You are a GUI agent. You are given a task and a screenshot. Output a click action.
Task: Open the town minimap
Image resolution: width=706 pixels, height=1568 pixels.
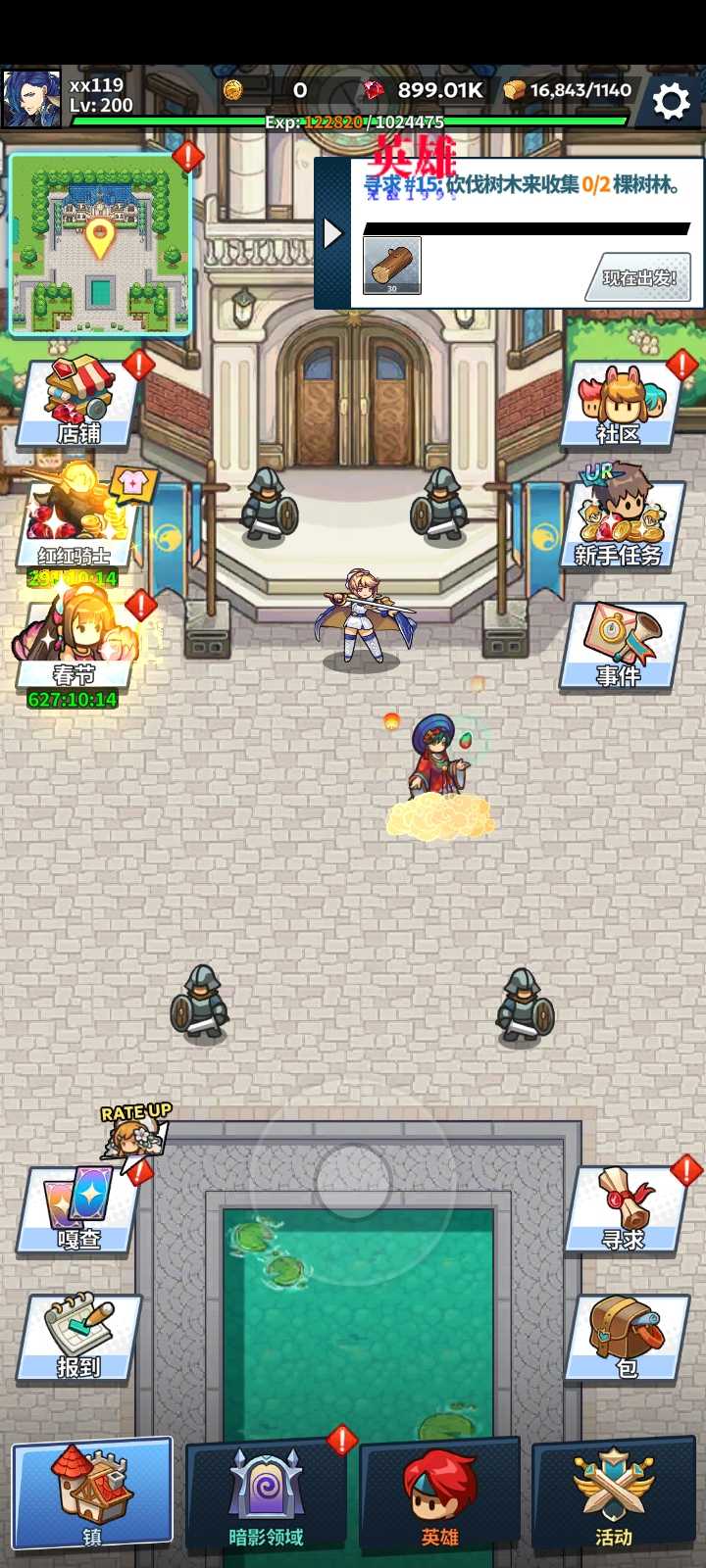(x=99, y=245)
